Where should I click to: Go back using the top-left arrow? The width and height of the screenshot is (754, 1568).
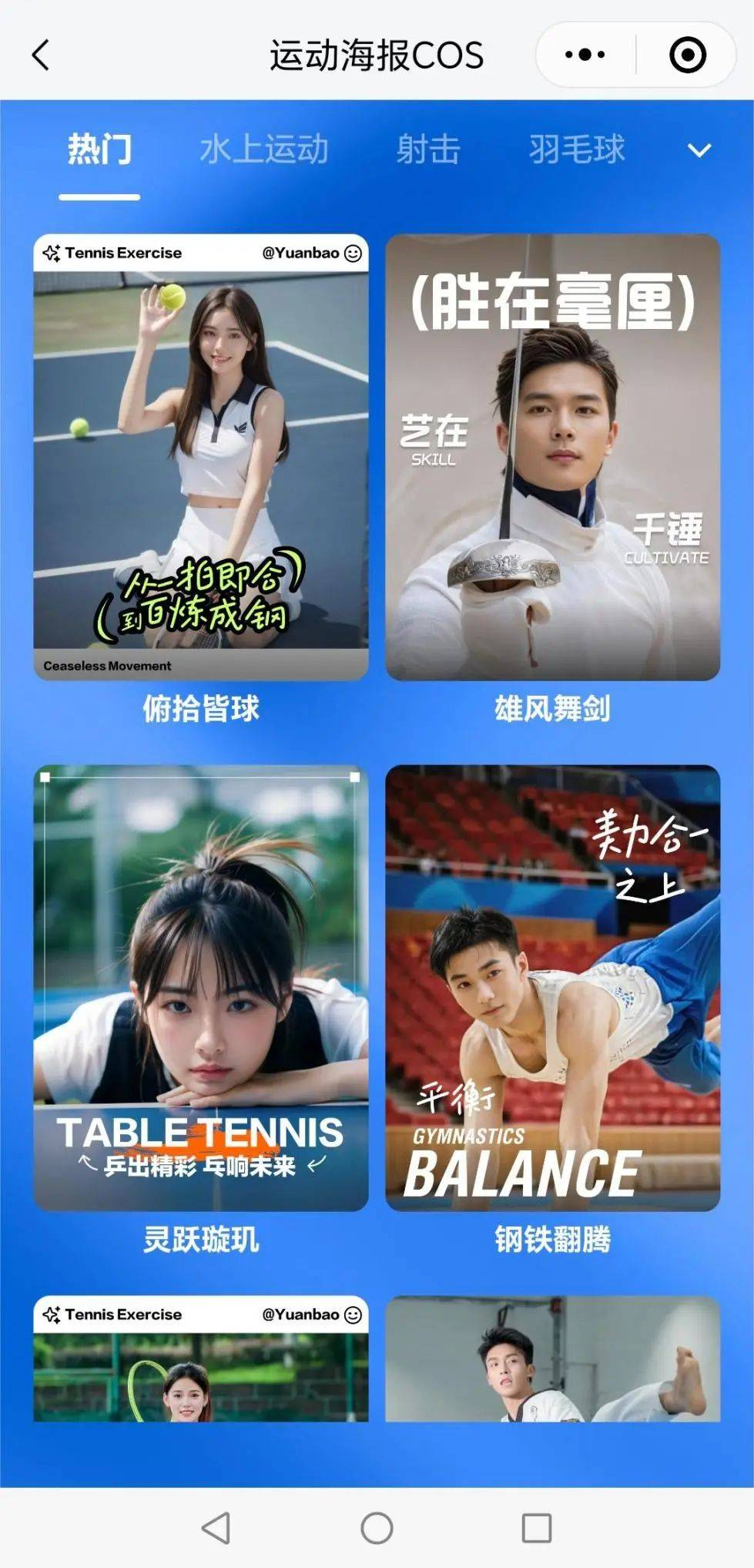pos(41,55)
